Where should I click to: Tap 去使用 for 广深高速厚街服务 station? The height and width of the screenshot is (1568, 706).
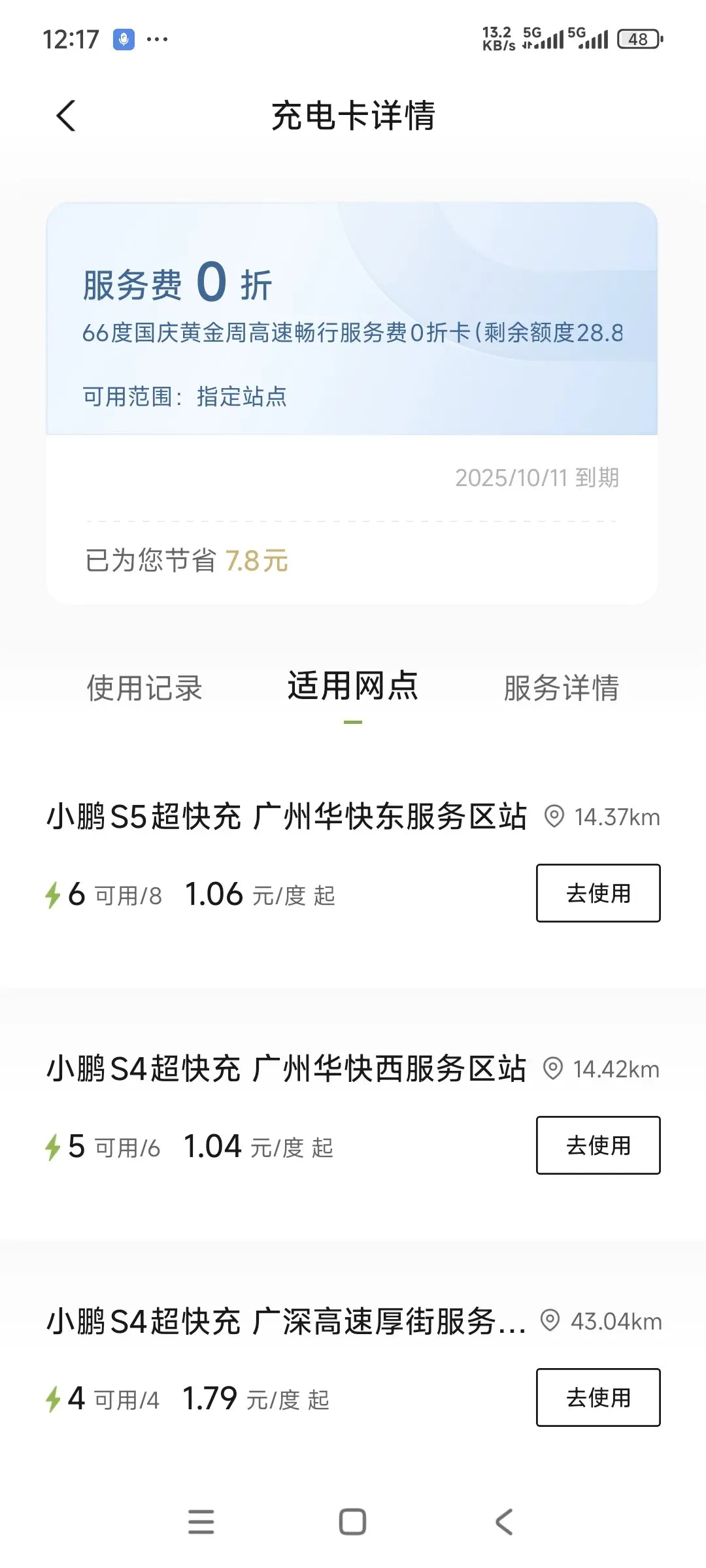pos(597,1397)
